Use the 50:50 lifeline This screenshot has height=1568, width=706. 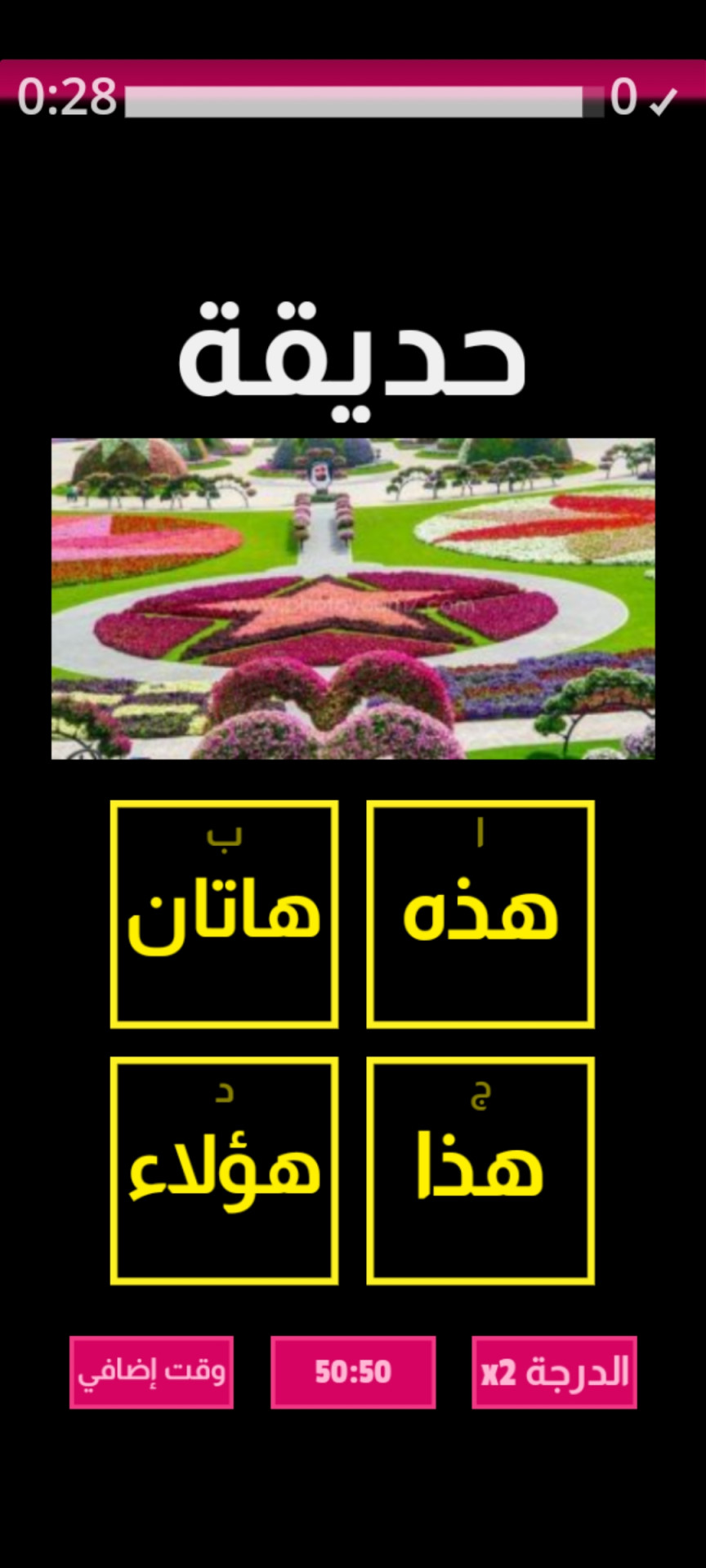point(353,1372)
